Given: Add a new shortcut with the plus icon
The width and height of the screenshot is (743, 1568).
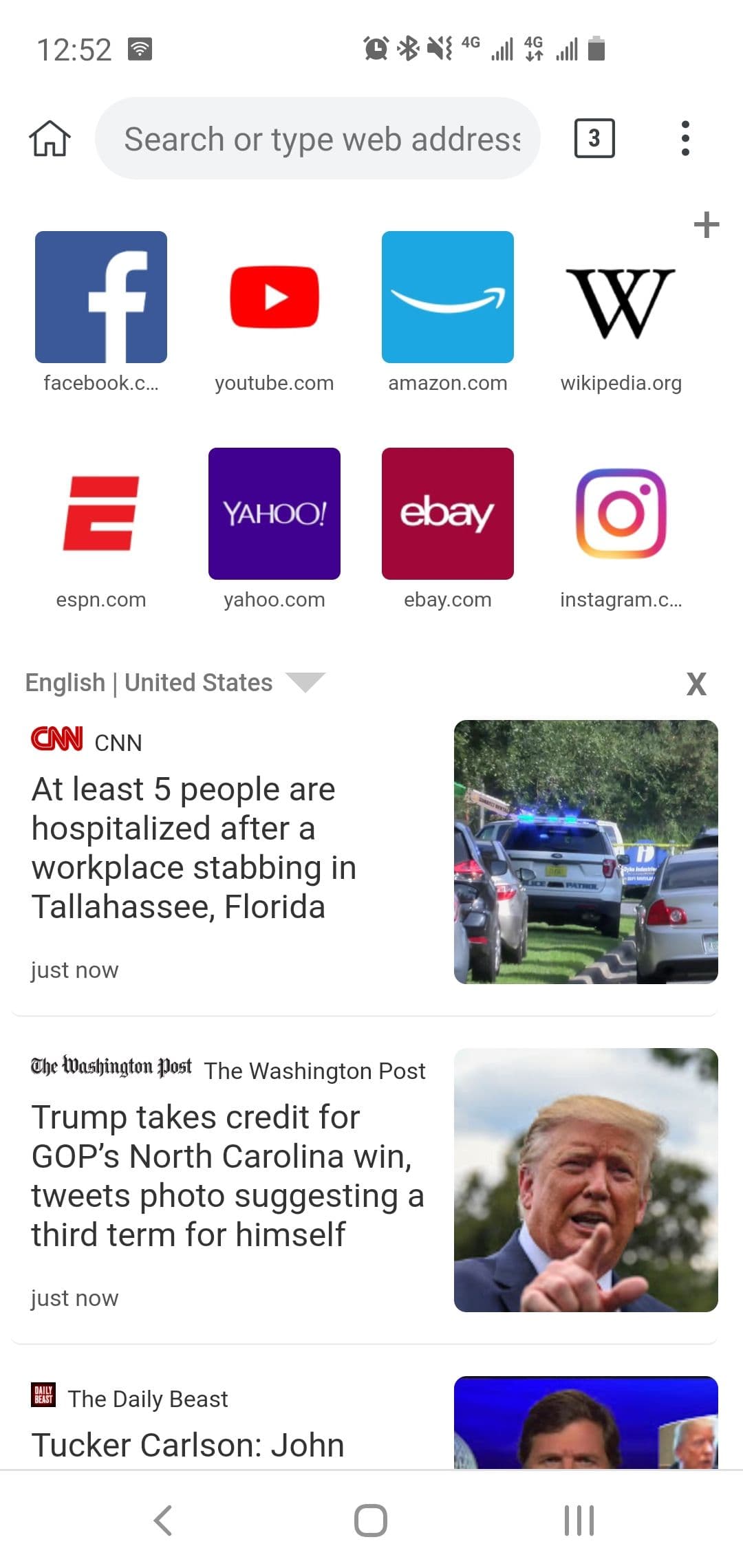Looking at the screenshot, I should [706, 225].
